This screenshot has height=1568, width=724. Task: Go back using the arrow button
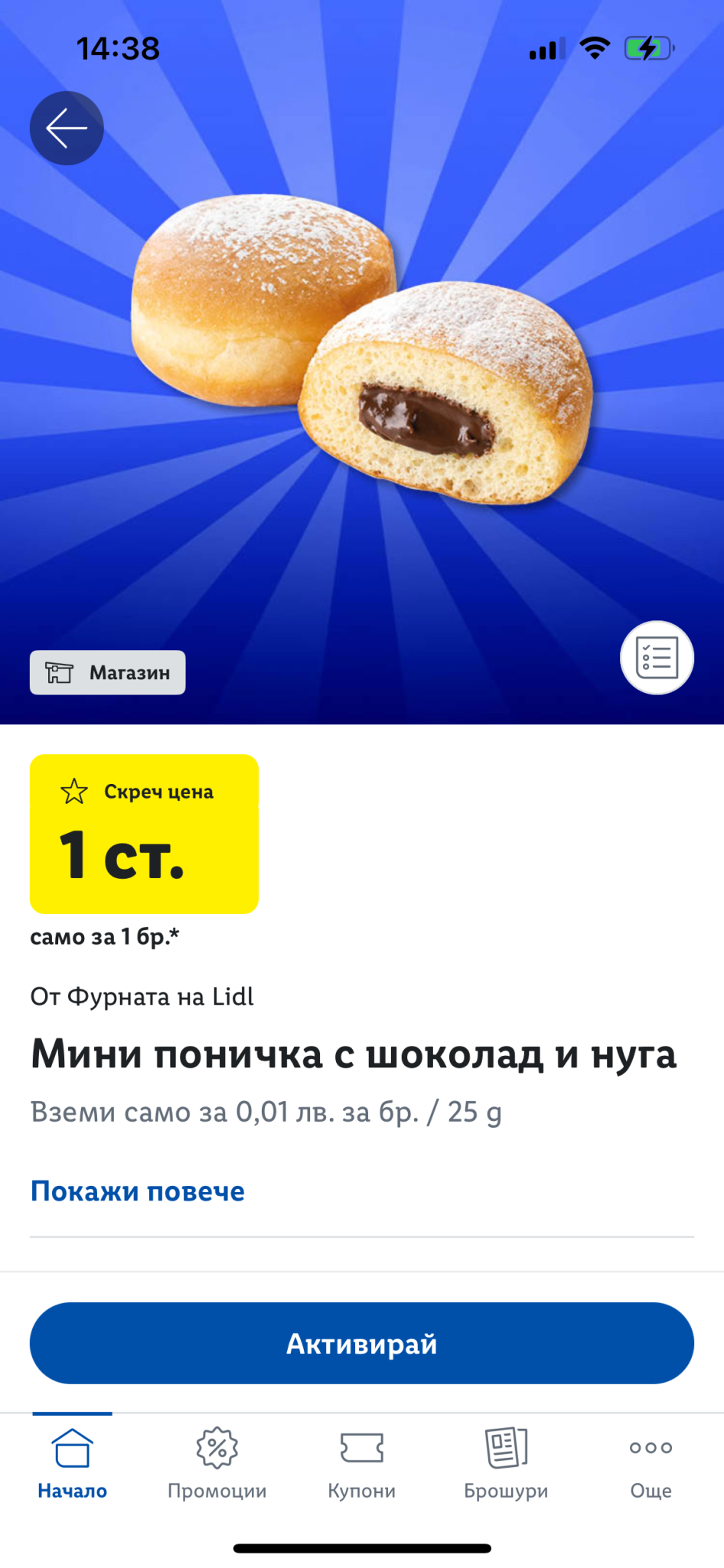[67, 128]
